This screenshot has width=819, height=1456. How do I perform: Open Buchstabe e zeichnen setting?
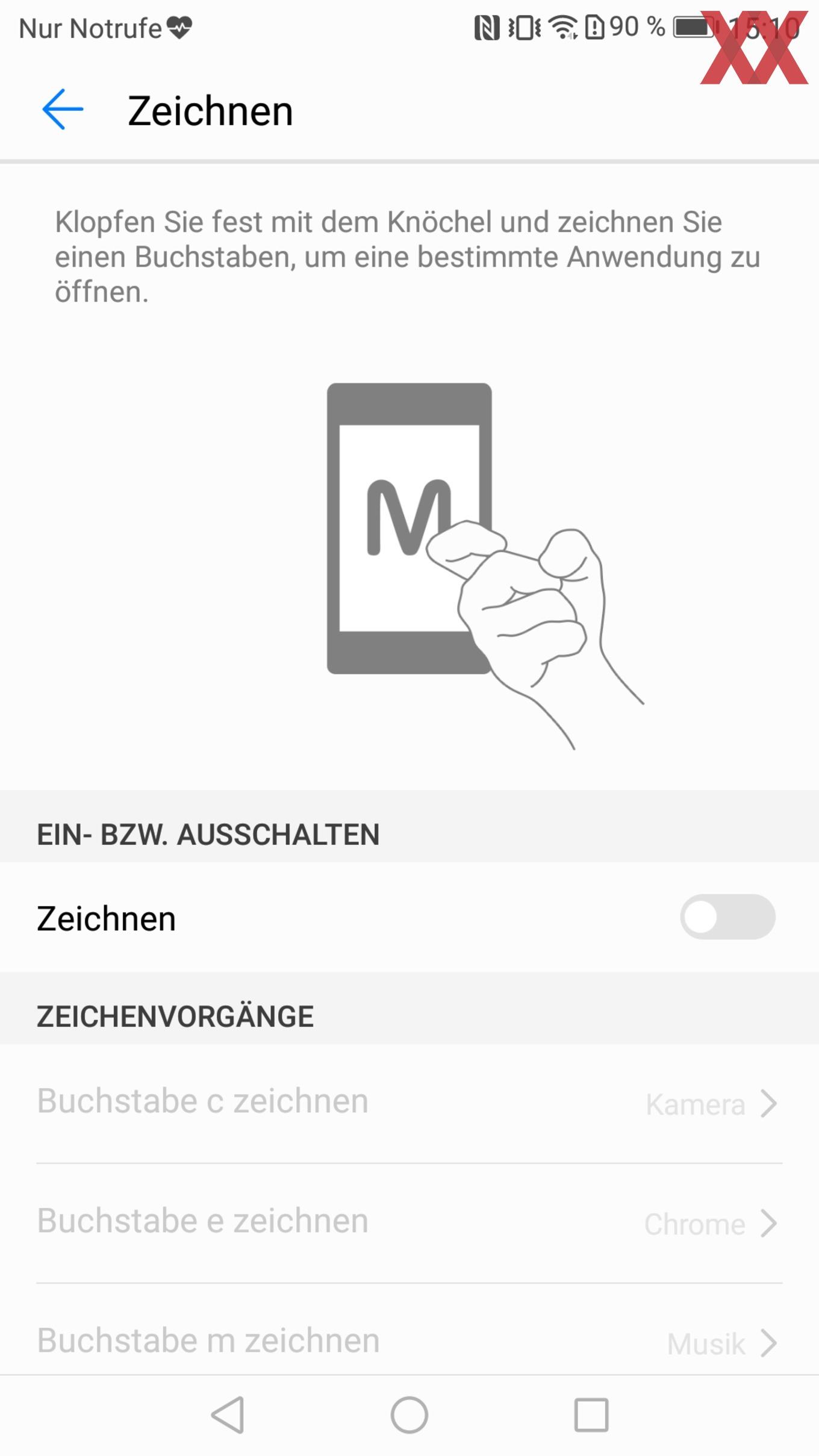tap(409, 1223)
